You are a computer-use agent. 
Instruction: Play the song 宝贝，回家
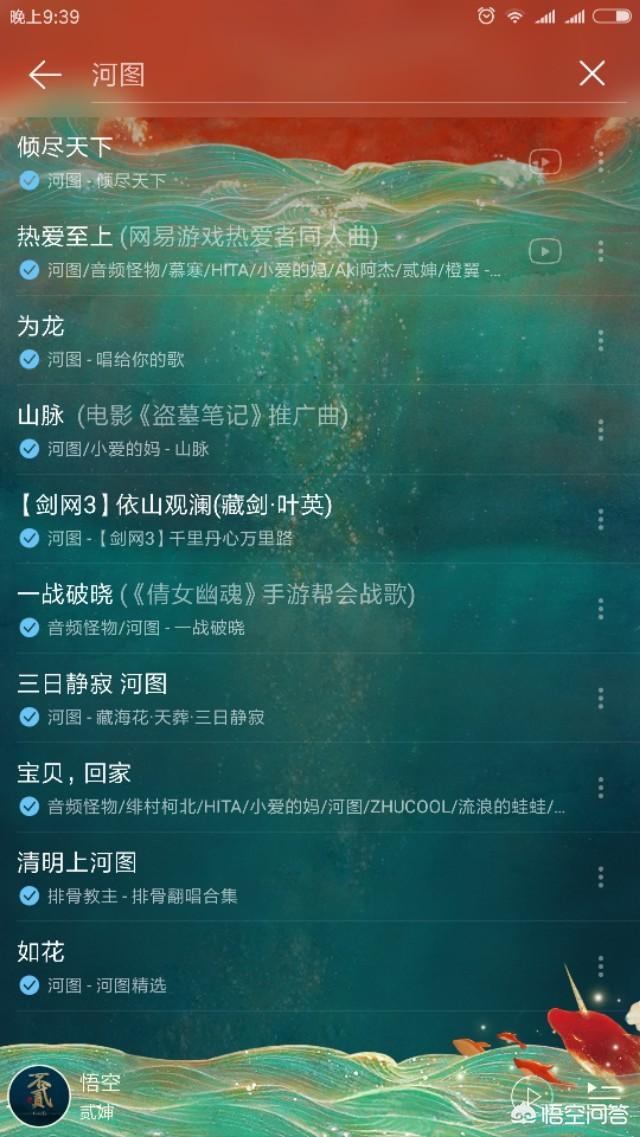(250, 788)
